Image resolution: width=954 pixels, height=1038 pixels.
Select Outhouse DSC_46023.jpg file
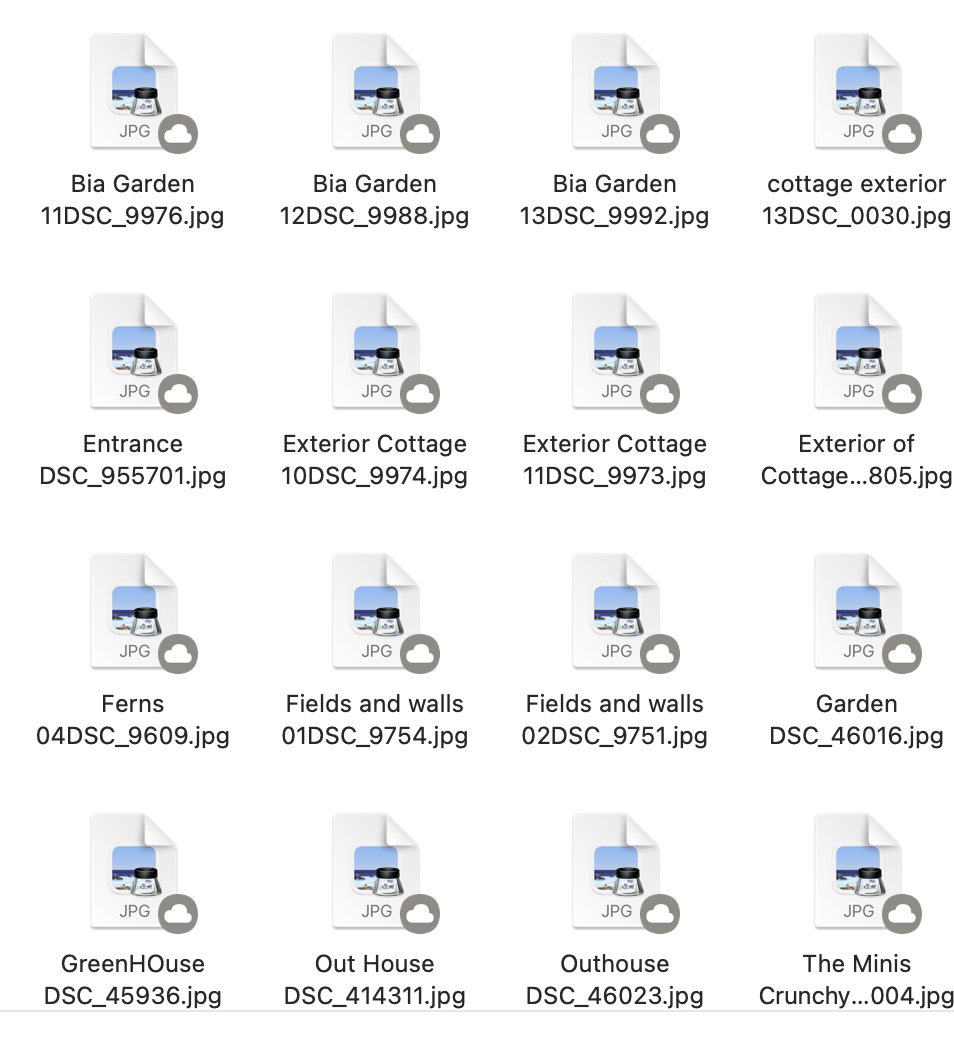coord(615,872)
